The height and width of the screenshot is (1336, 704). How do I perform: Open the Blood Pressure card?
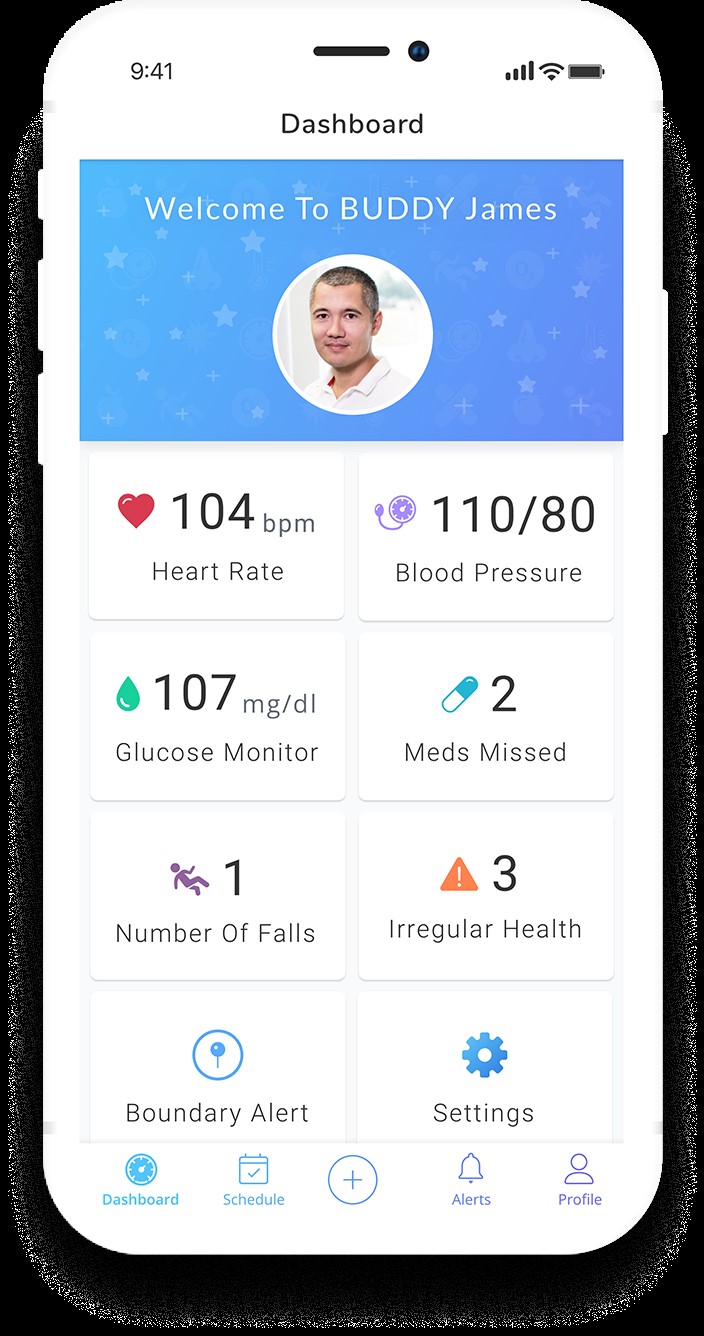tap(486, 537)
